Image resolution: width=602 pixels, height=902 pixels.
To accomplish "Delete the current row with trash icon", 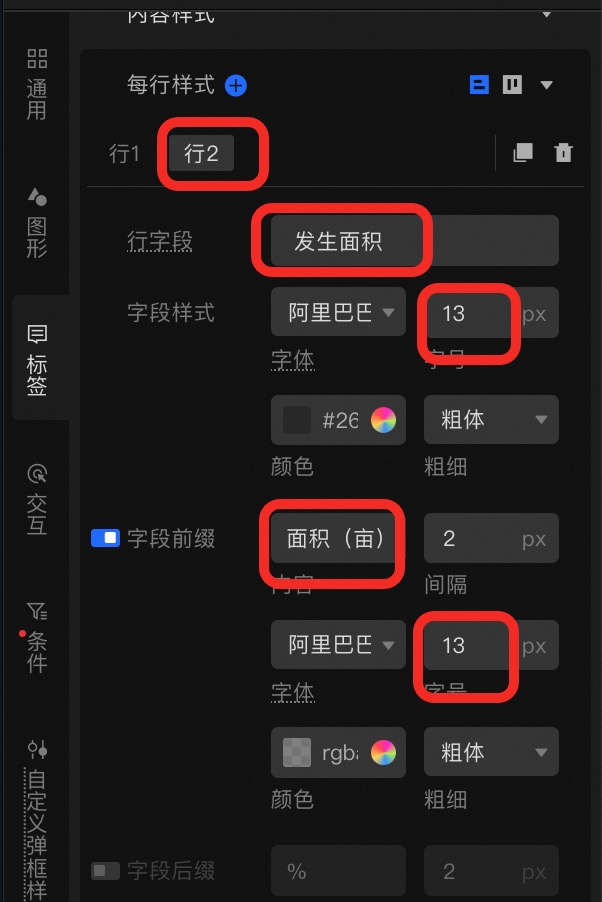I will tap(564, 153).
